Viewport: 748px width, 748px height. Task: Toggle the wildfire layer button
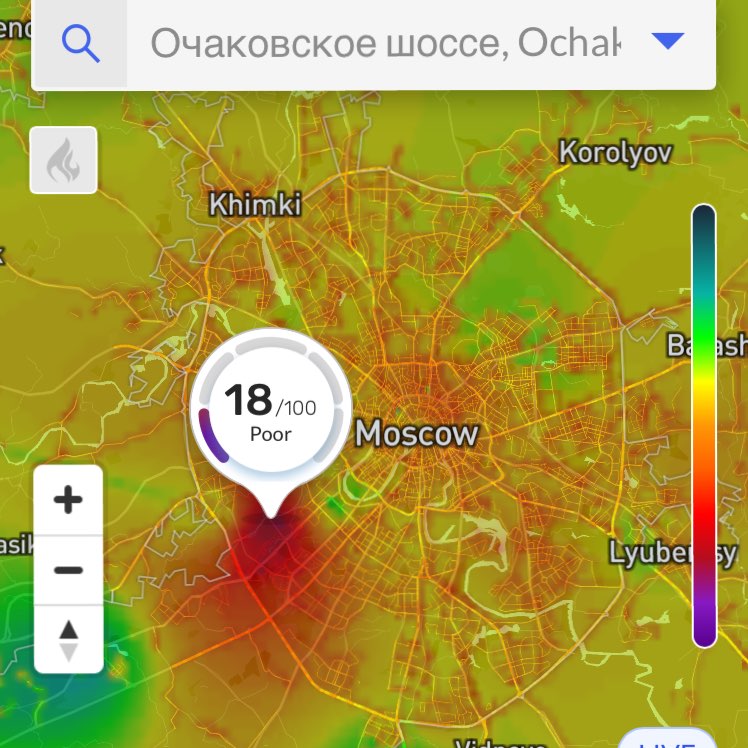tap(64, 160)
